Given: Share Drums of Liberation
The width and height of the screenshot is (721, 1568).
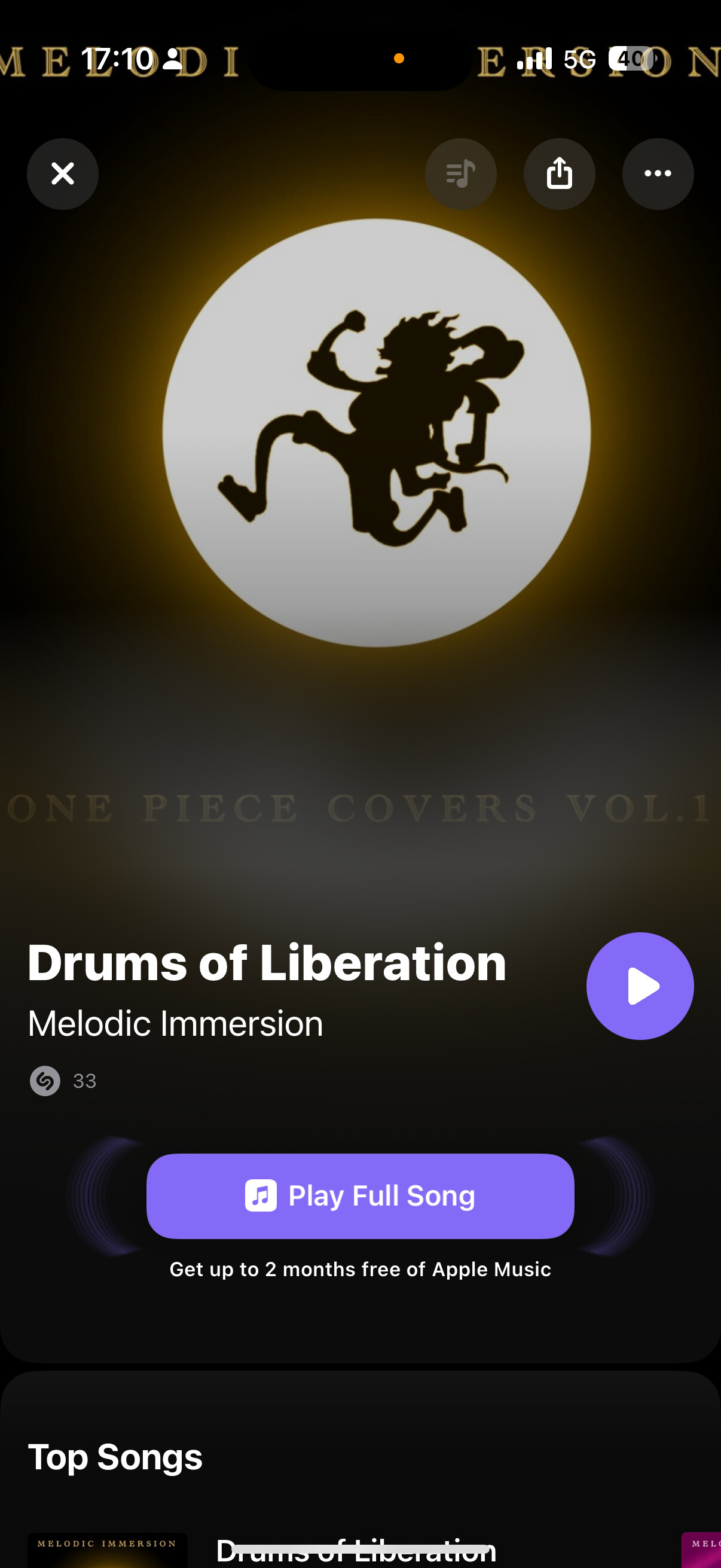Looking at the screenshot, I should point(559,173).
